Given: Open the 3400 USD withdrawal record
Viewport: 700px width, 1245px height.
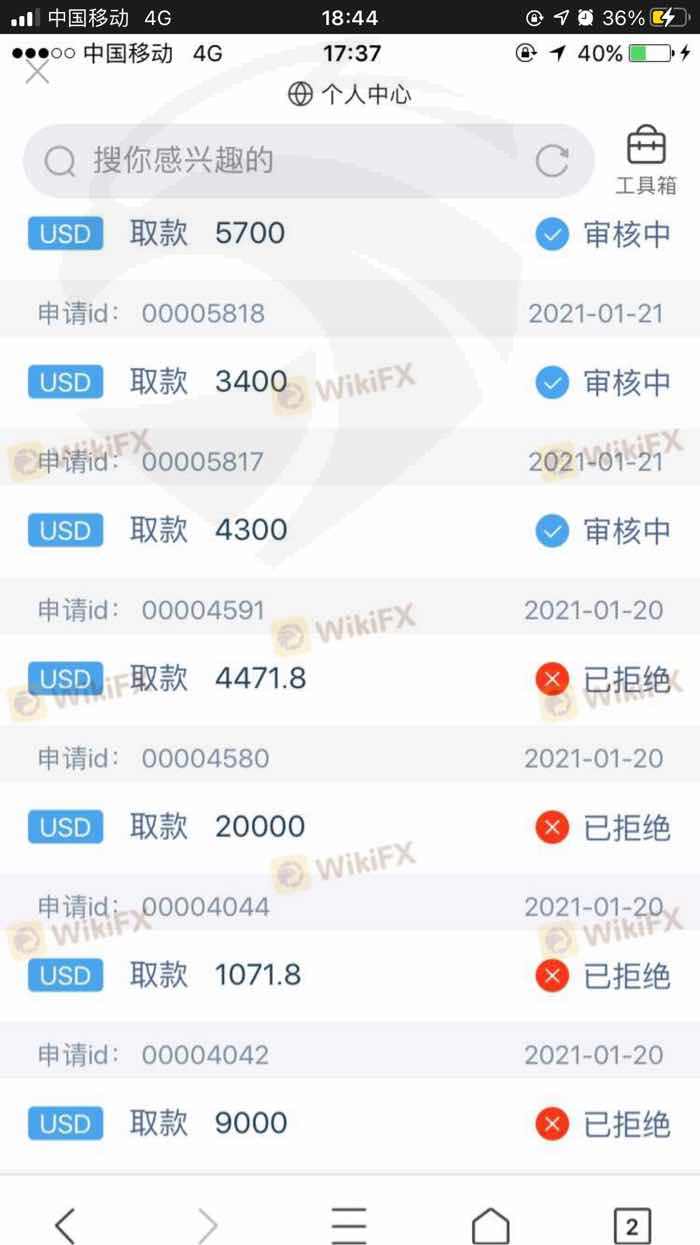Looking at the screenshot, I should tap(350, 382).
